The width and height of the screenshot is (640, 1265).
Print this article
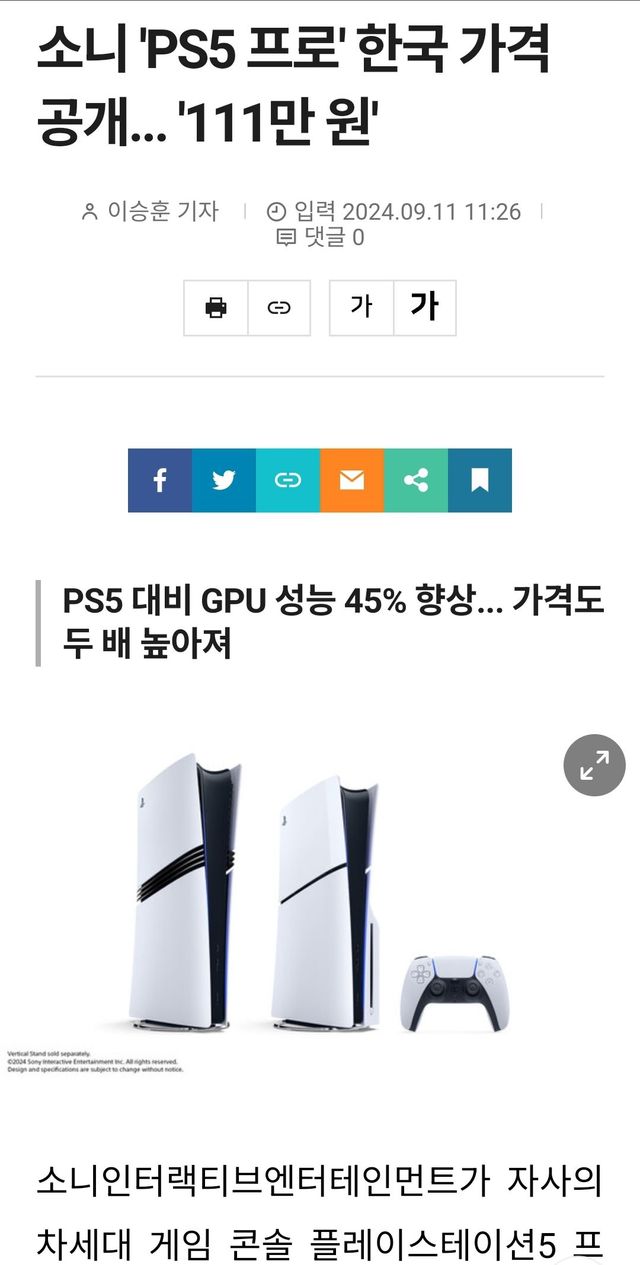215,308
